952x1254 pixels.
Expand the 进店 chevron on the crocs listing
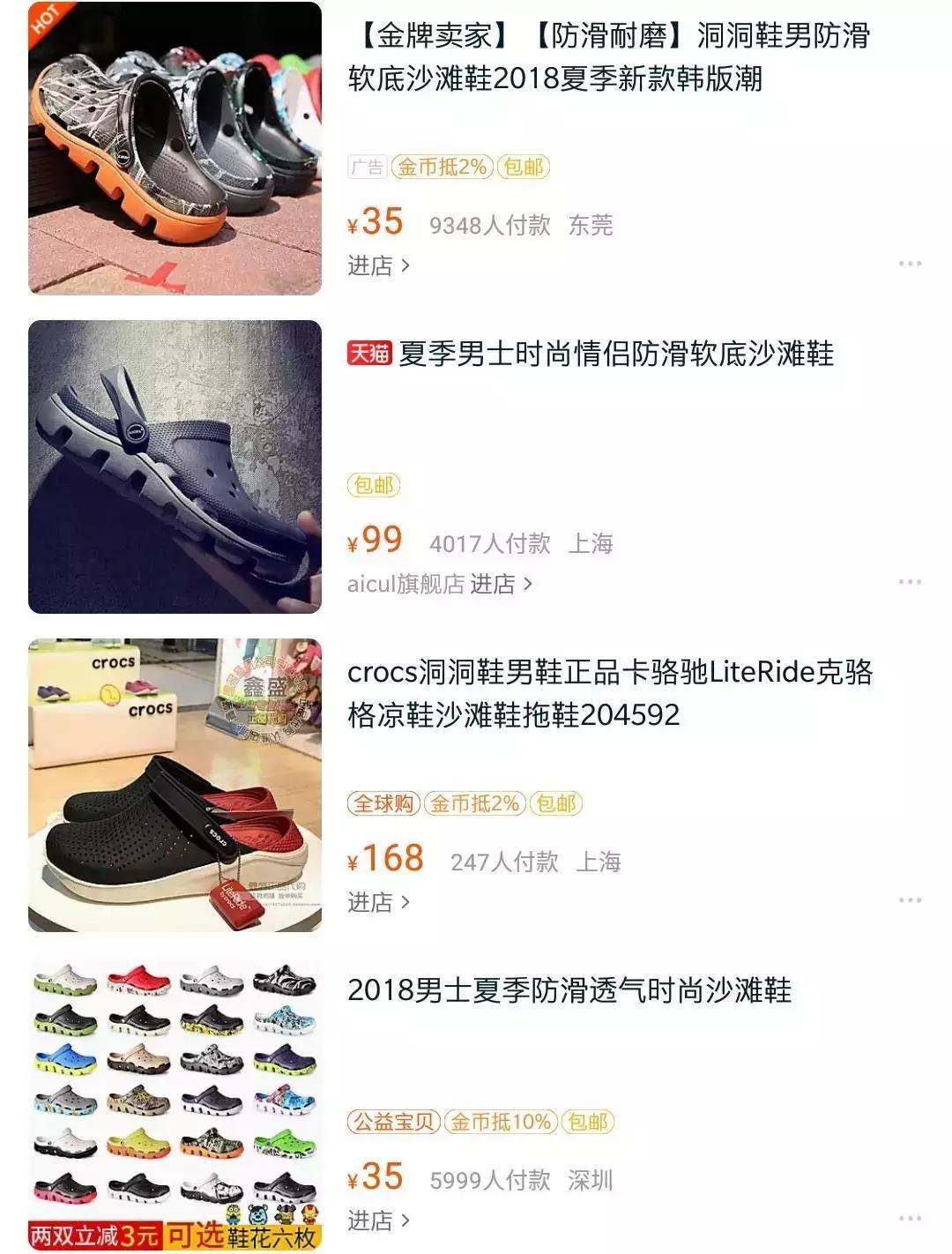tap(406, 903)
